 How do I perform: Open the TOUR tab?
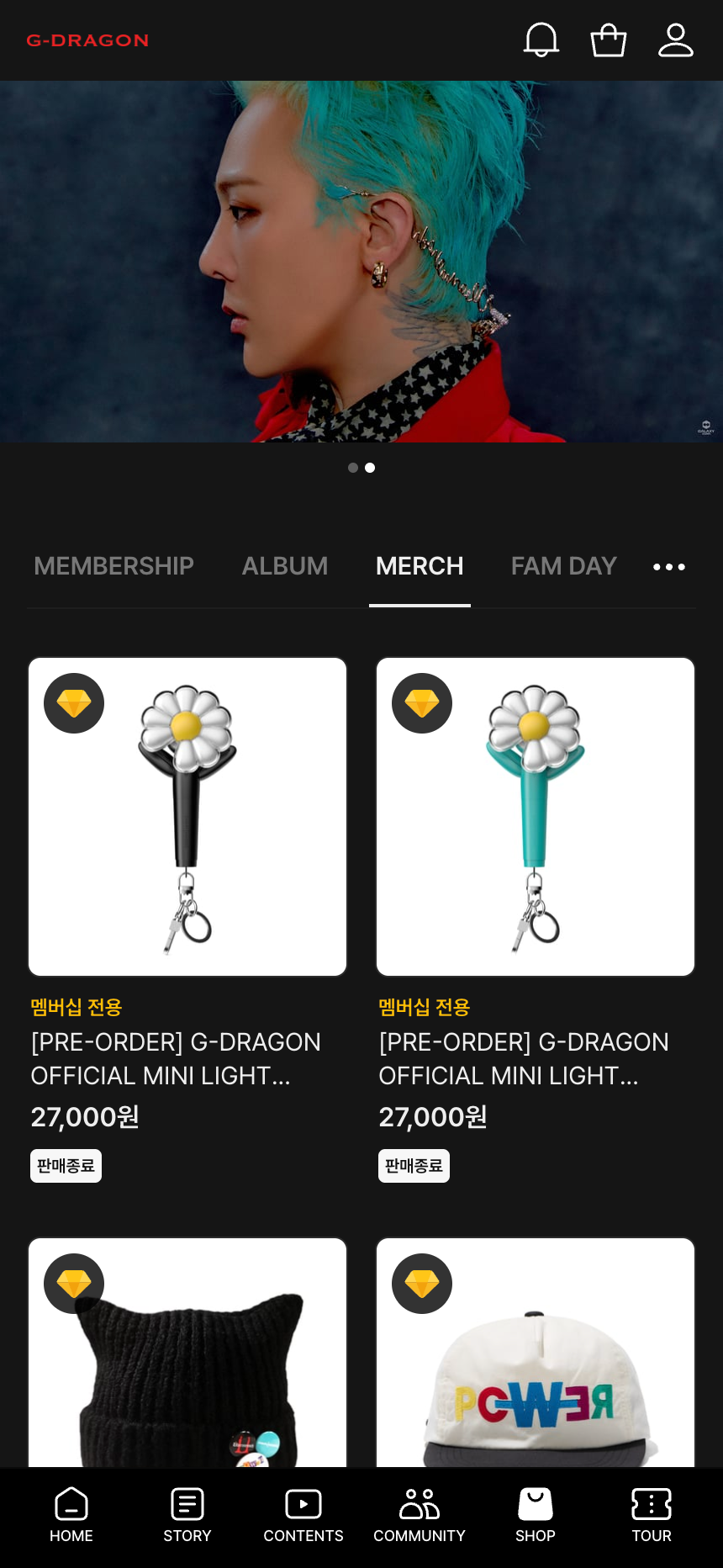pyautogui.click(x=652, y=1514)
